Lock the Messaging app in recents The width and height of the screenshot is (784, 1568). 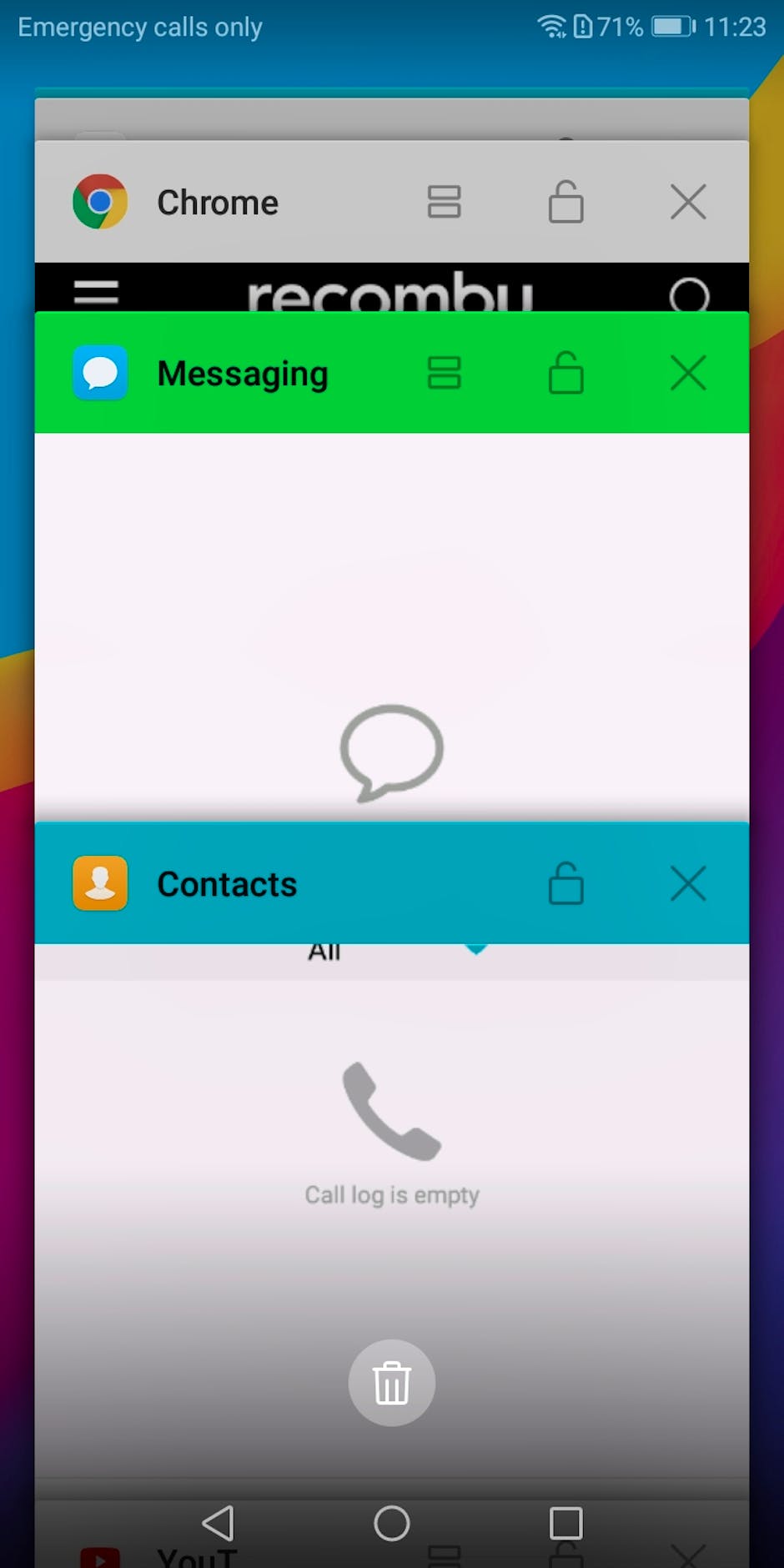point(565,373)
